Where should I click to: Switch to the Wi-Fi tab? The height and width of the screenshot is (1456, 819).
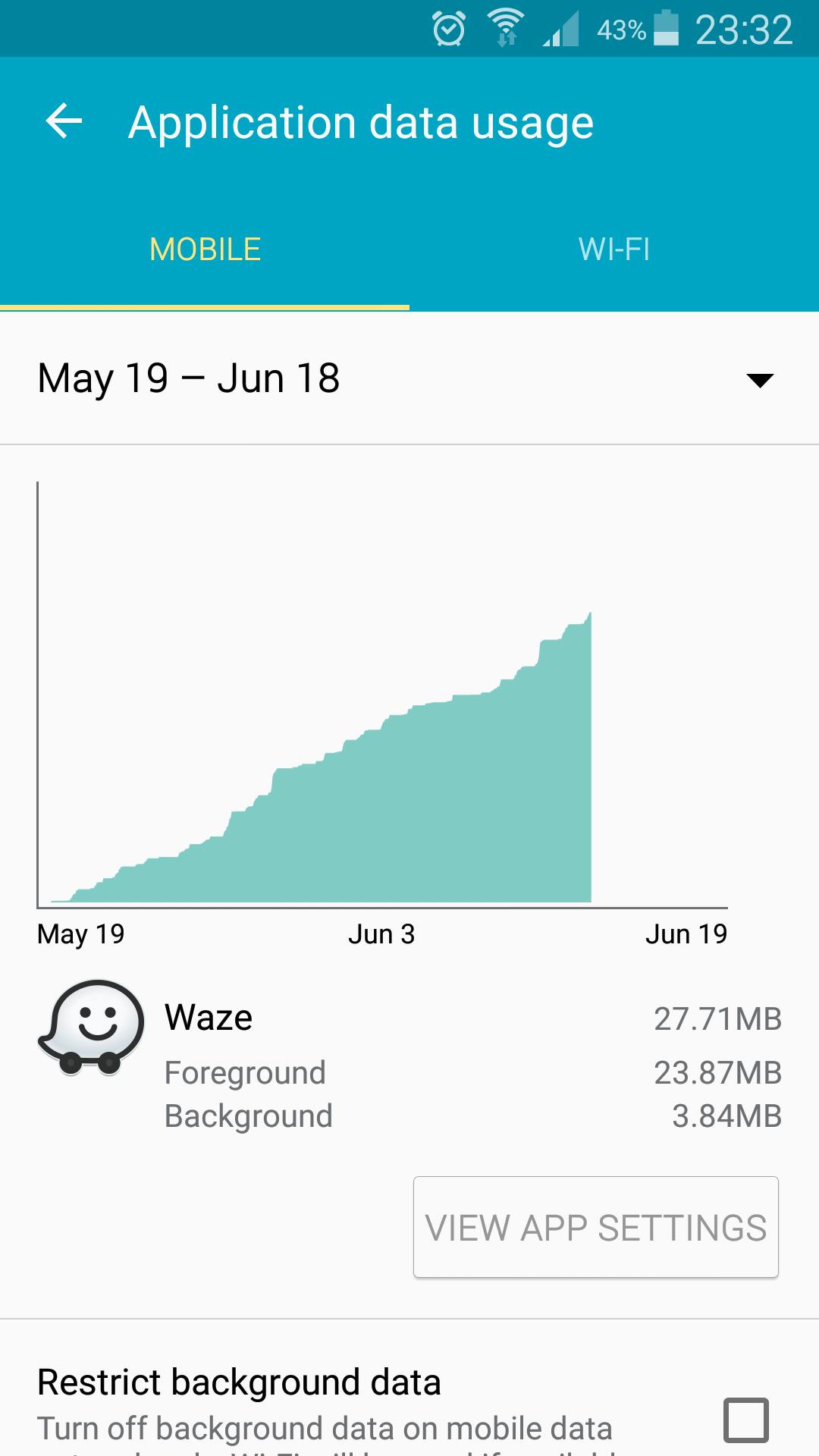[614, 249]
